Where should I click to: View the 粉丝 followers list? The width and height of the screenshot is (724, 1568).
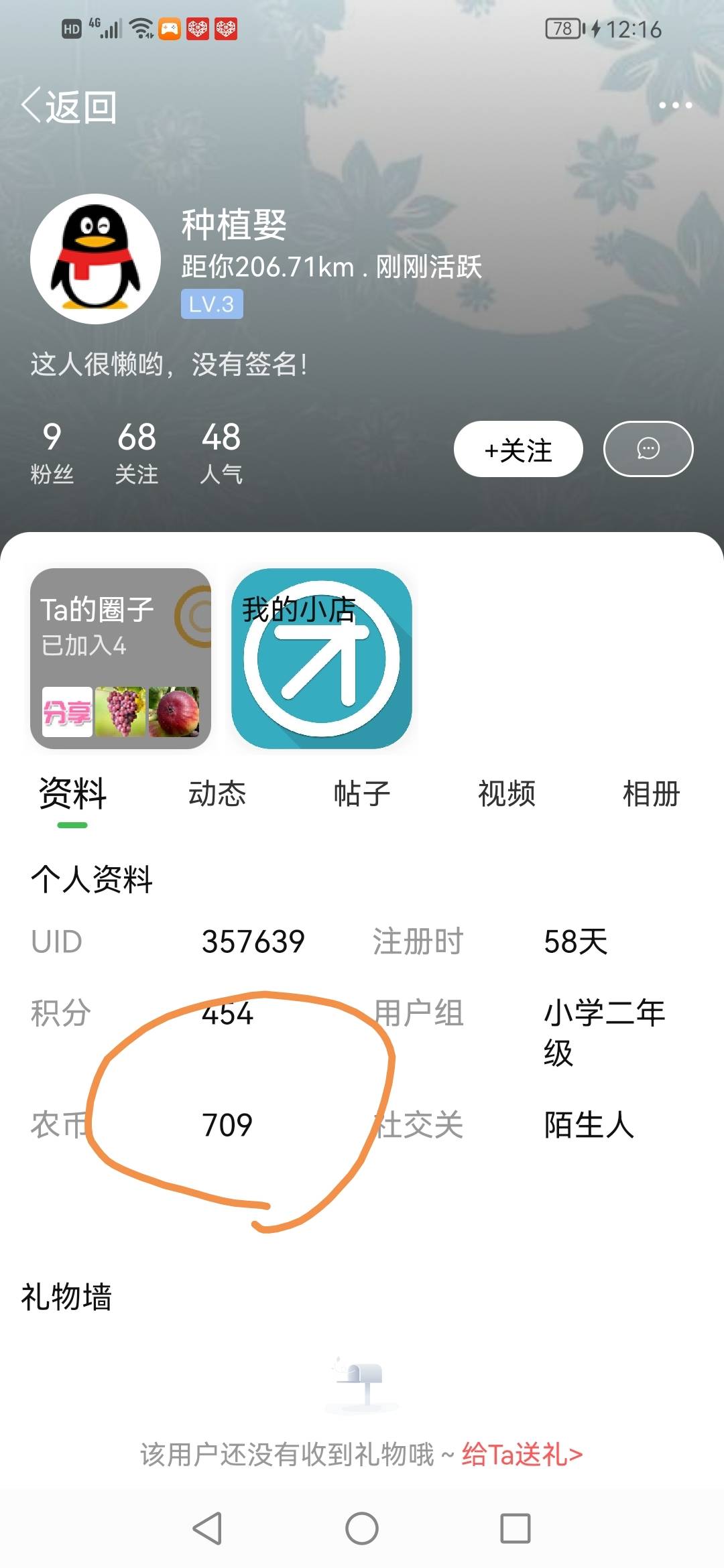tap(52, 452)
